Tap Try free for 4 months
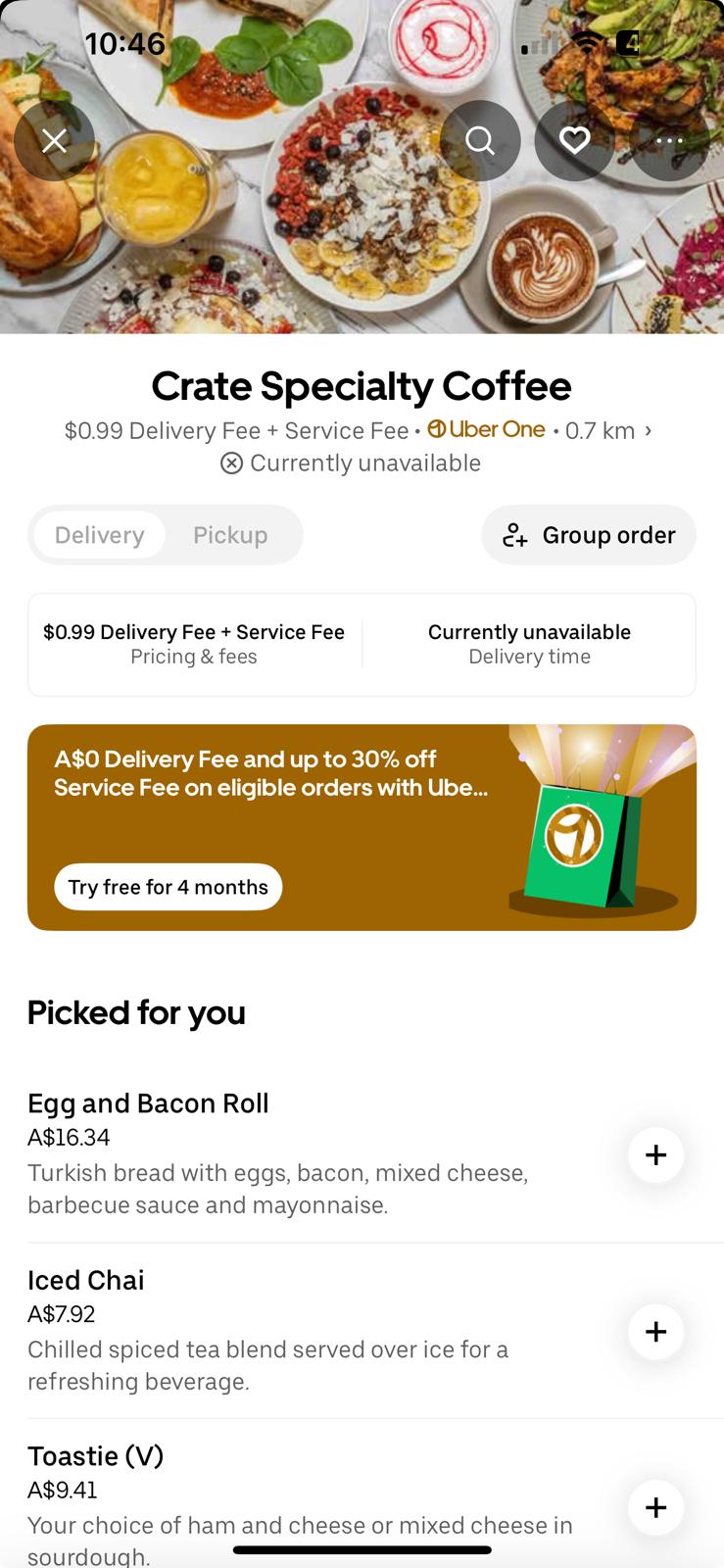The height and width of the screenshot is (1568, 724). click(x=168, y=887)
